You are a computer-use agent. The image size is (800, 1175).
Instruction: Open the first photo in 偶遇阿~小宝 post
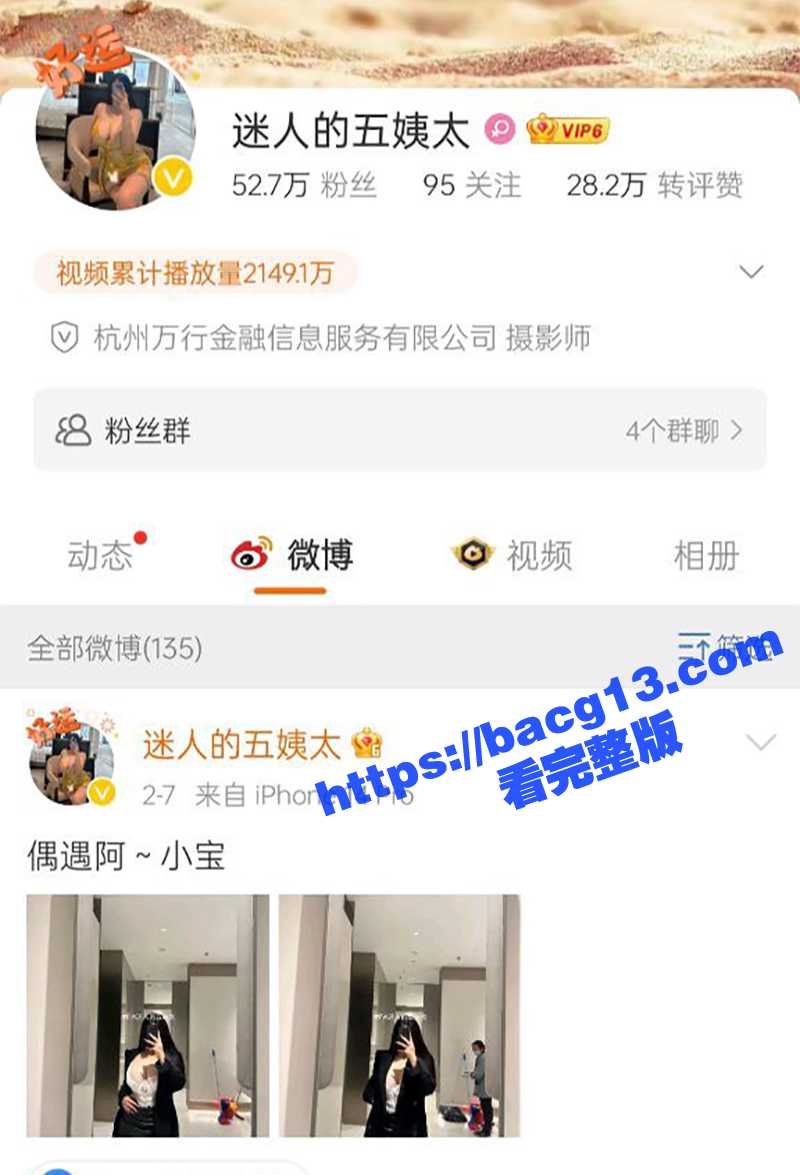(x=148, y=1015)
